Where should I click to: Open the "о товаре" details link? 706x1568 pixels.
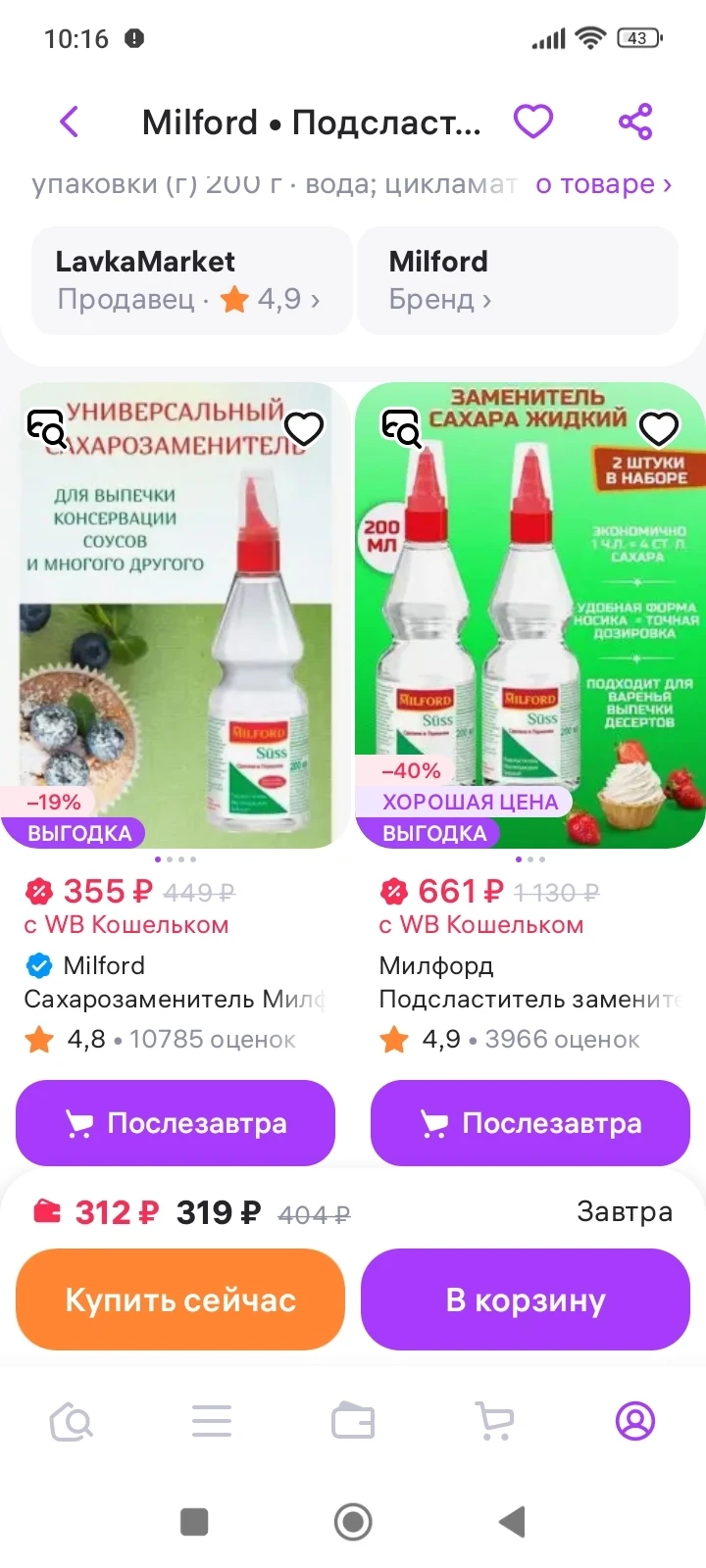(603, 184)
